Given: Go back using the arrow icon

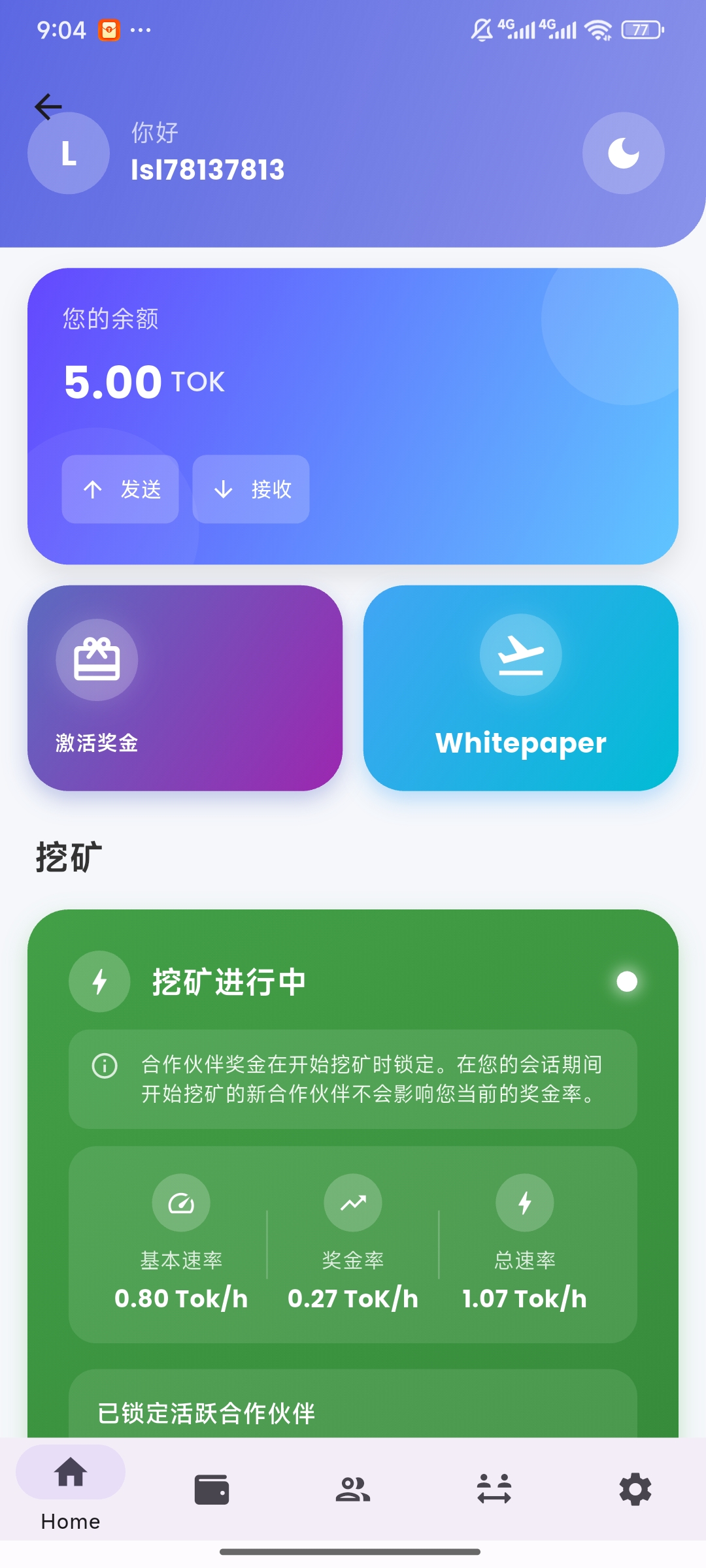Looking at the screenshot, I should pyautogui.click(x=48, y=106).
